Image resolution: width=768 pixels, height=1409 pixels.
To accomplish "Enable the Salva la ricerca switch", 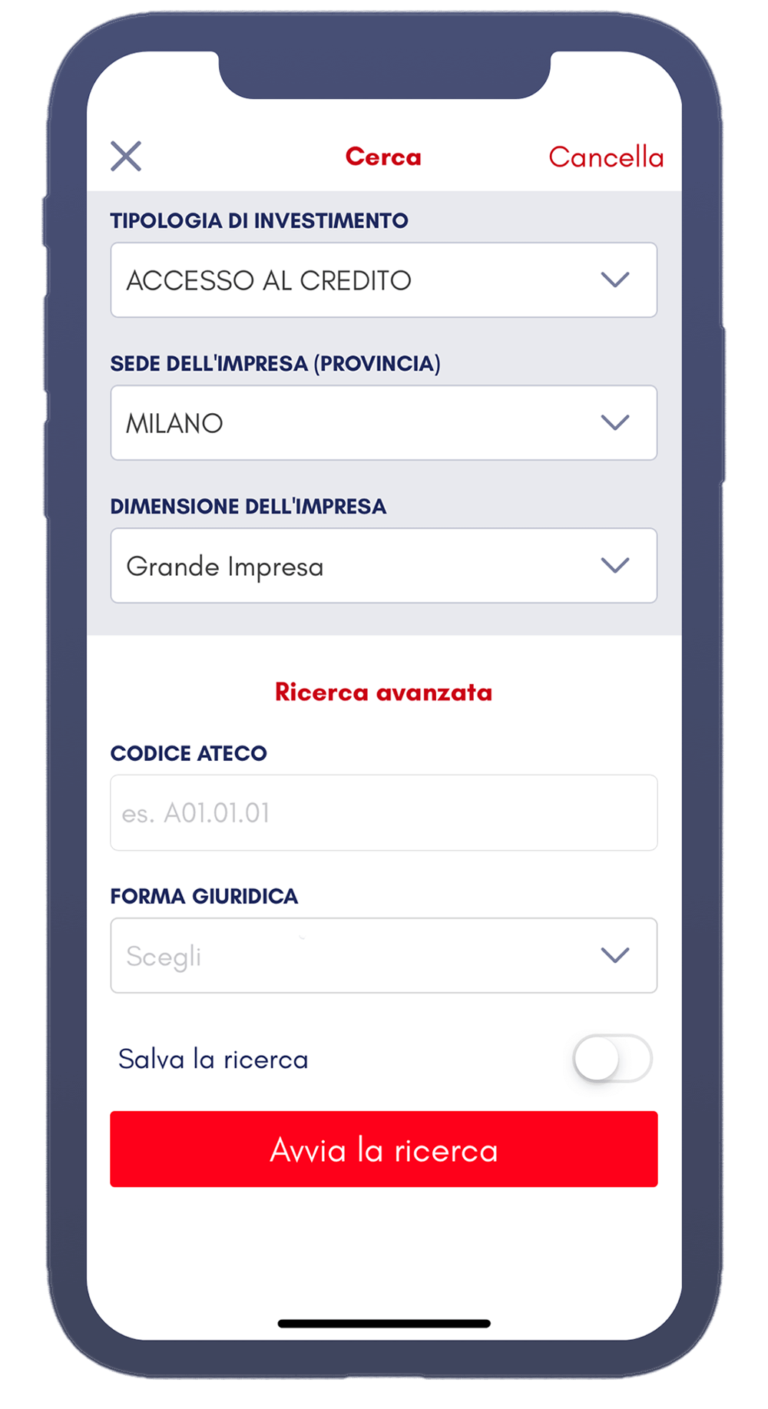I will coord(612,1059).
